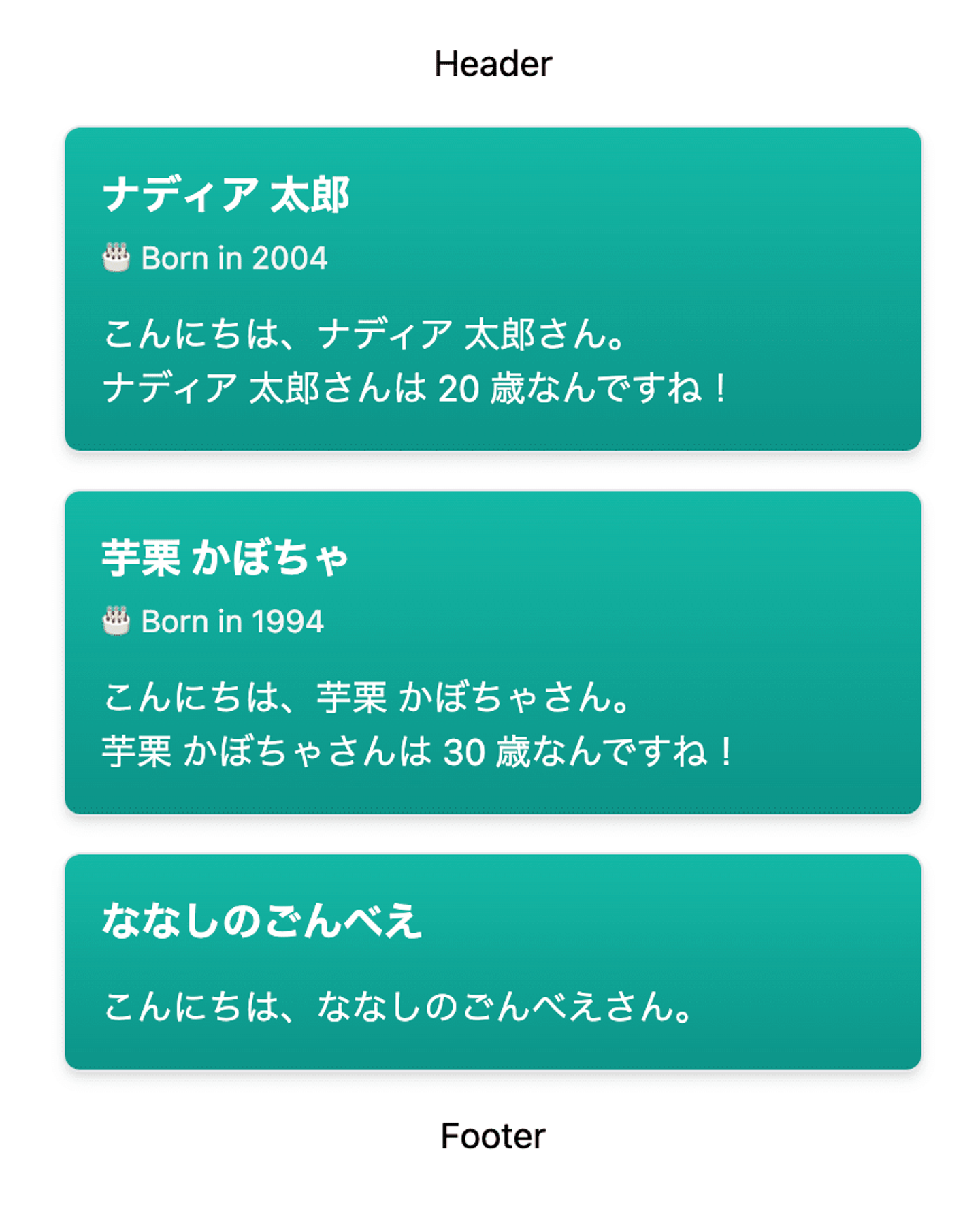This screenshot has width=980, height=1207.
Task: Tap the ななしのごんべえ card
Action: pos(492,961)
